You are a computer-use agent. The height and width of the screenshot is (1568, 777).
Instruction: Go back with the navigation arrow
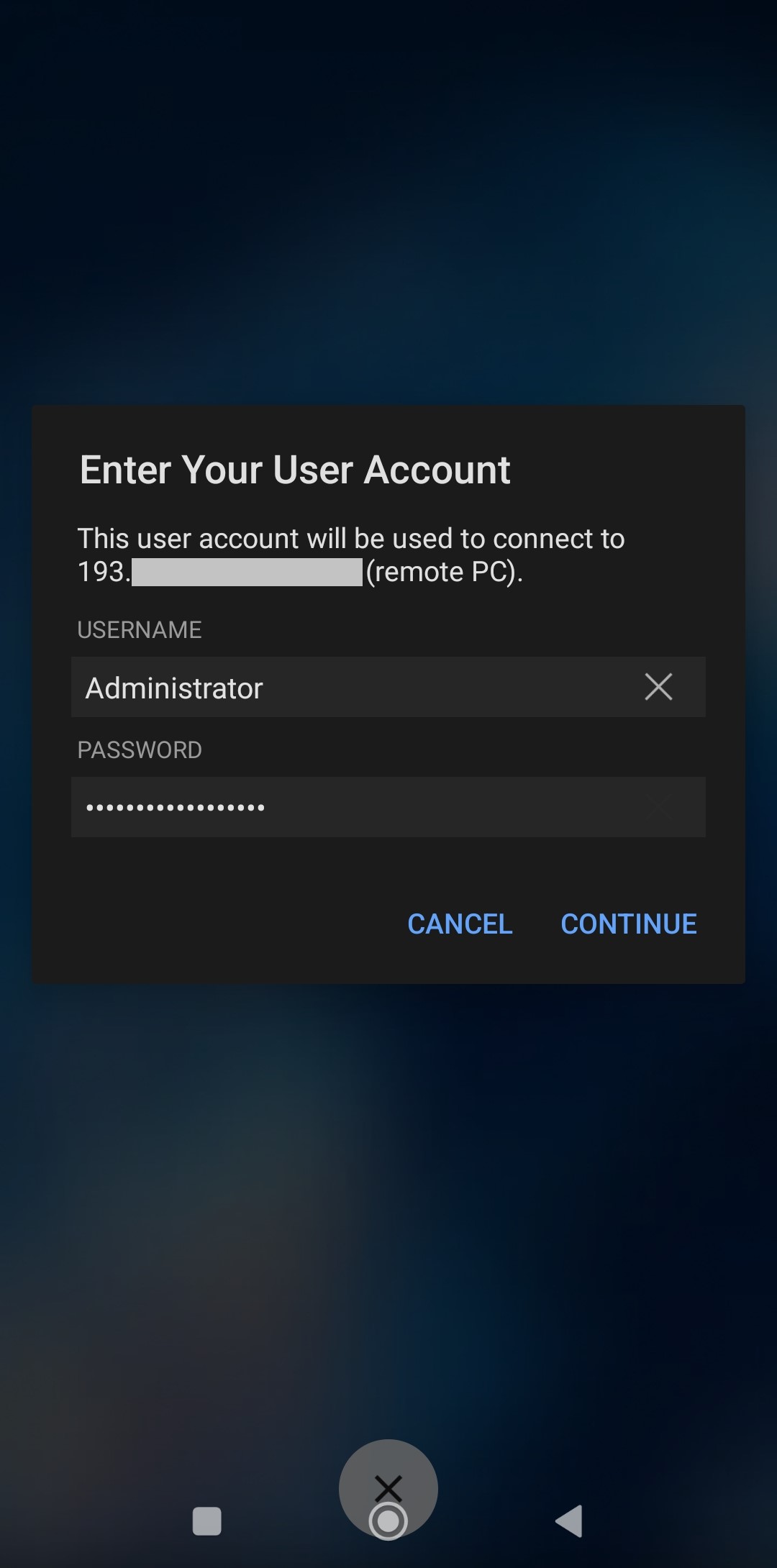(x=569, y=1521)
